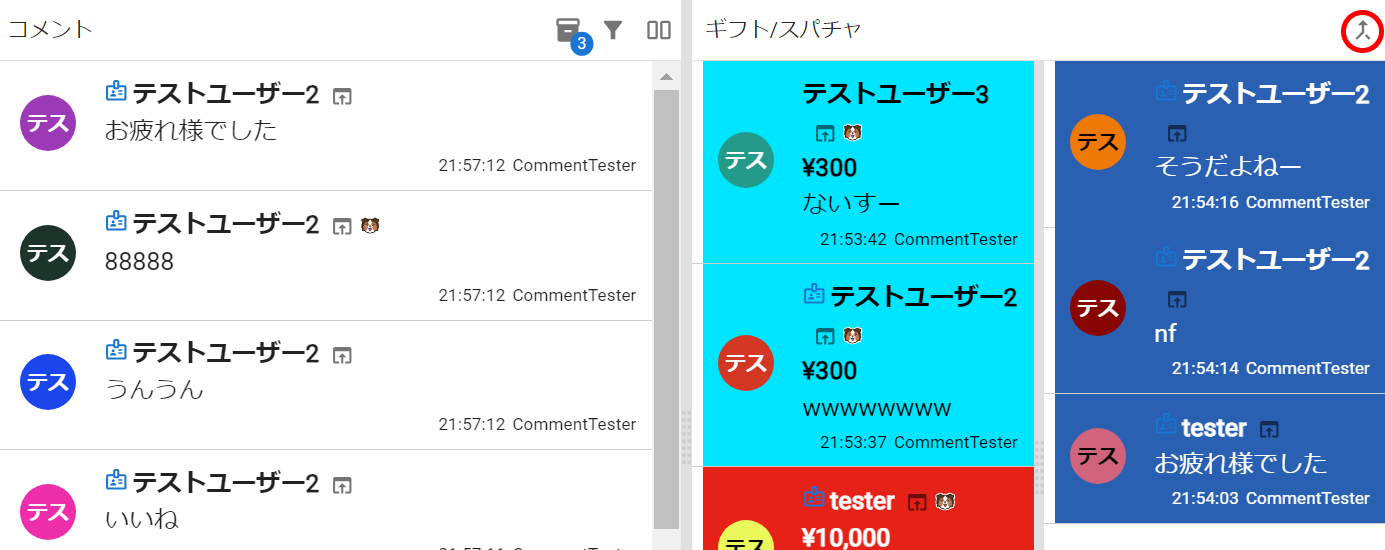Open テストユーザー3's ¥300 super chat
The height and width of the screenshot is (550, 1385).
[x=868, y=163]
